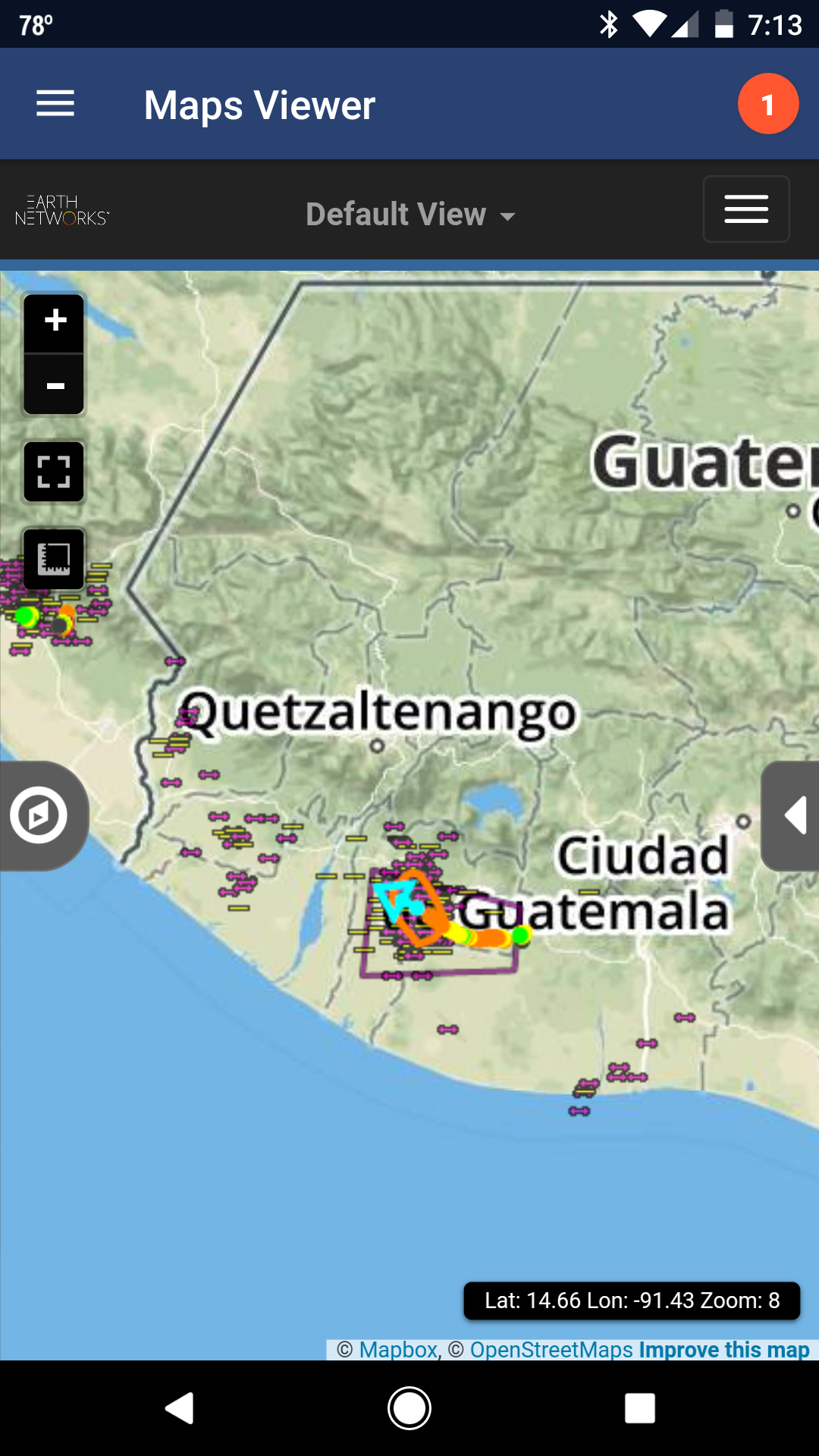819x1456 pixels.
Task: Activate the fullscreen map icon
Action: pos(53,471)
